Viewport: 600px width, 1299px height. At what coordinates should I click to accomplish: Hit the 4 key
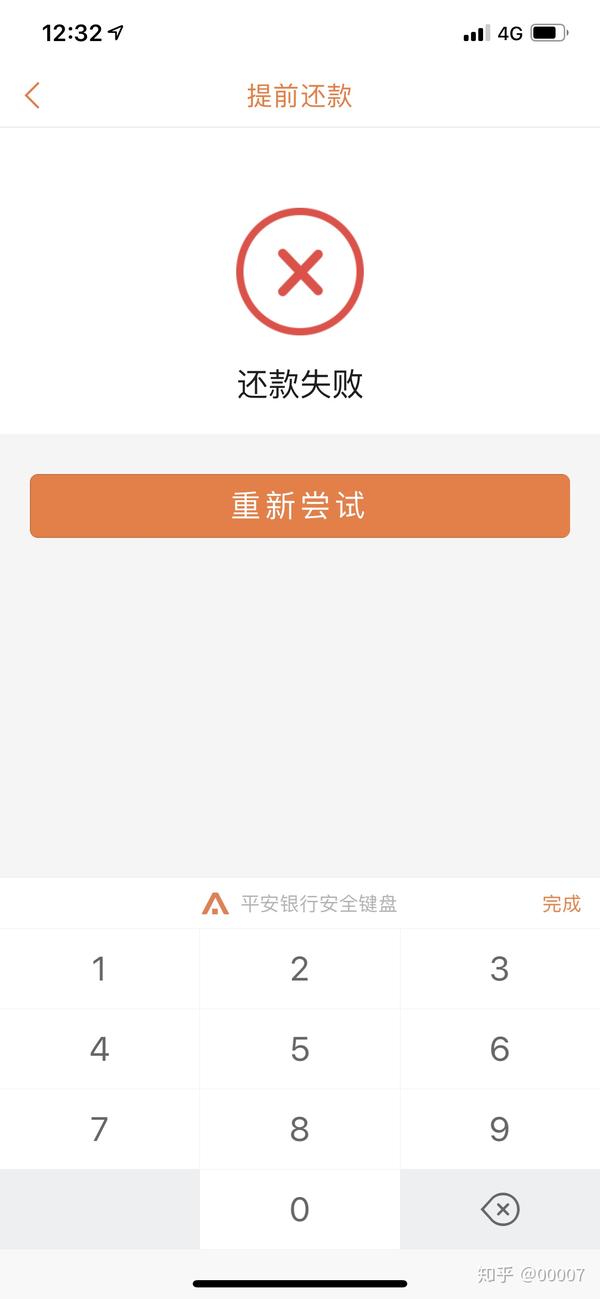99,1048
